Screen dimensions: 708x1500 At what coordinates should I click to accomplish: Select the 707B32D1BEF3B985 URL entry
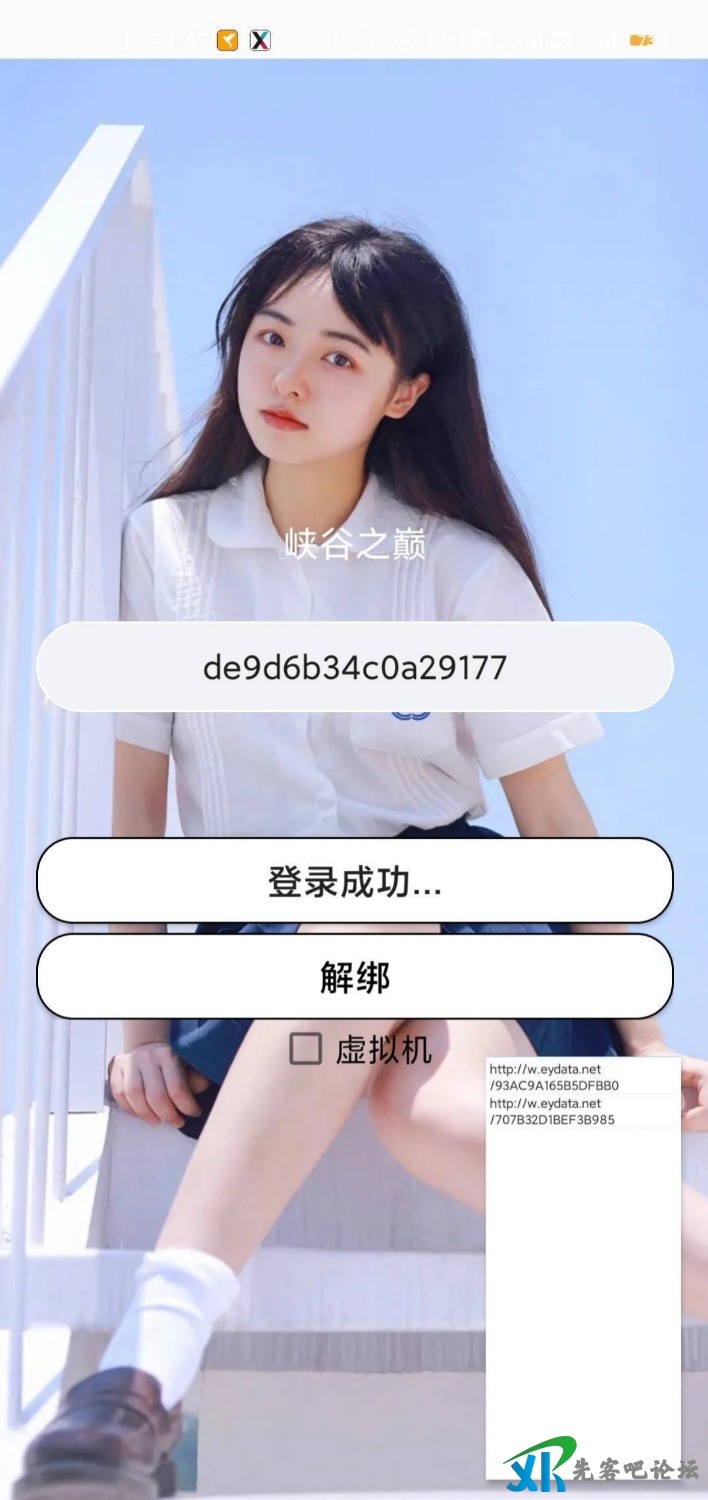(582, 1112)
